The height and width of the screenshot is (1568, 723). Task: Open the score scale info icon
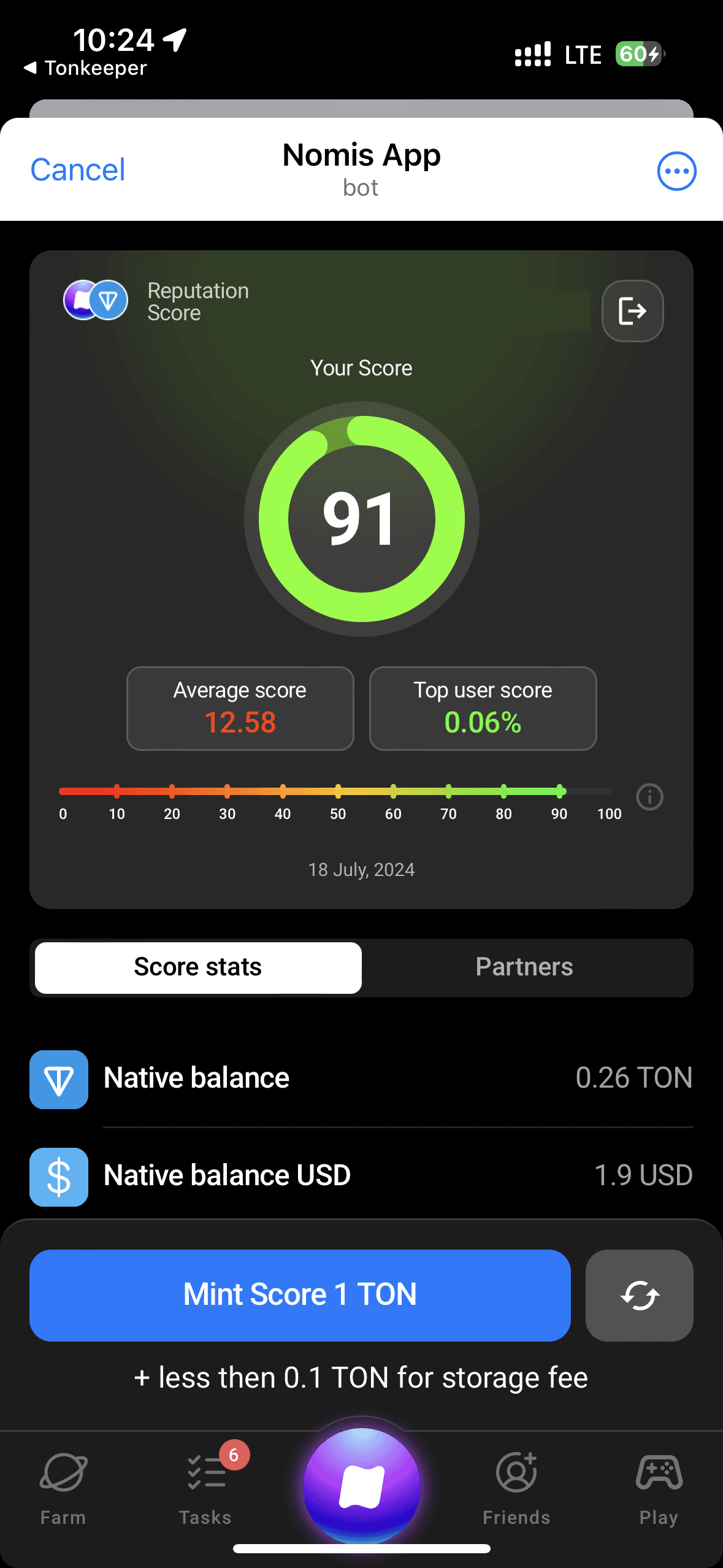[x=649, y=797]
